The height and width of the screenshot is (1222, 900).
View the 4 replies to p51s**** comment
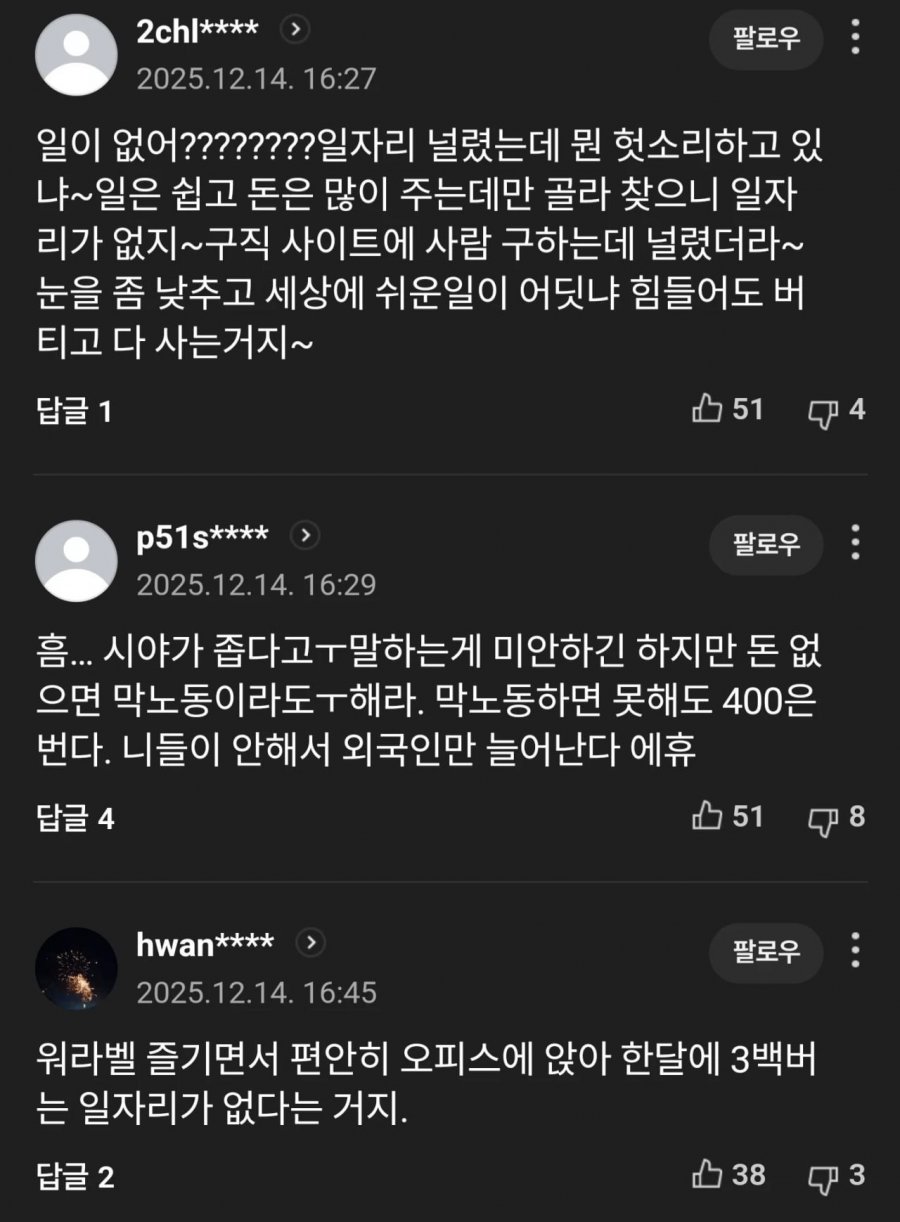click(x=75, y=819)
